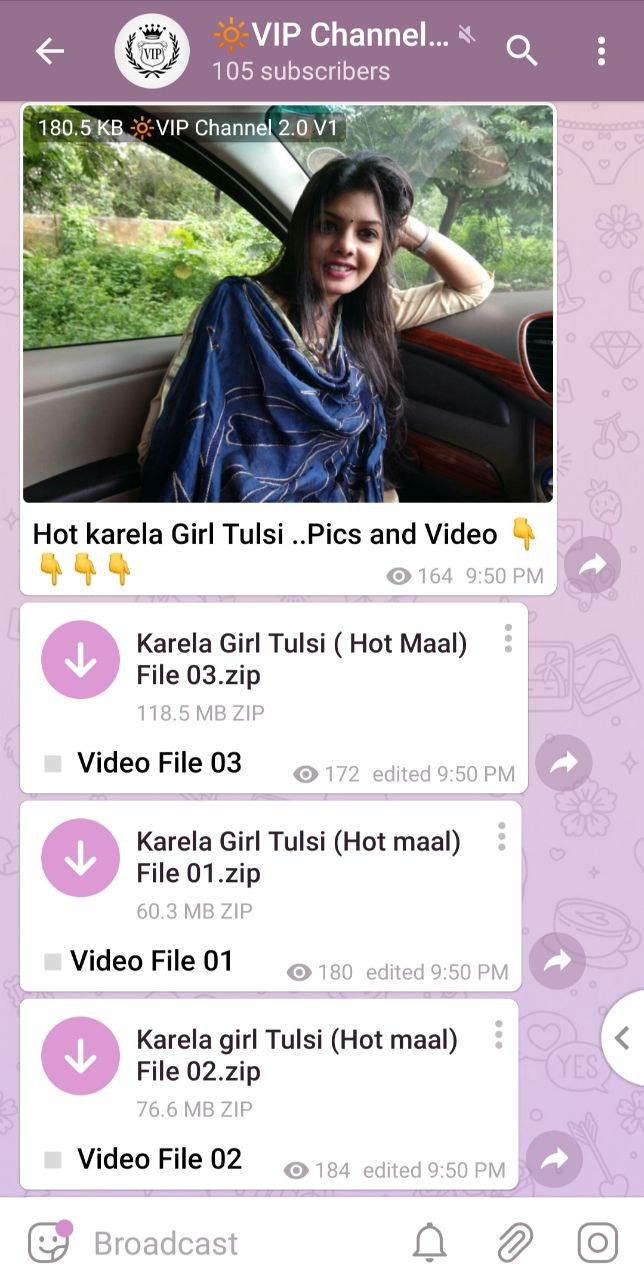Go back using the top-left arrow
644x1280 pixels.
coord(49,51)
